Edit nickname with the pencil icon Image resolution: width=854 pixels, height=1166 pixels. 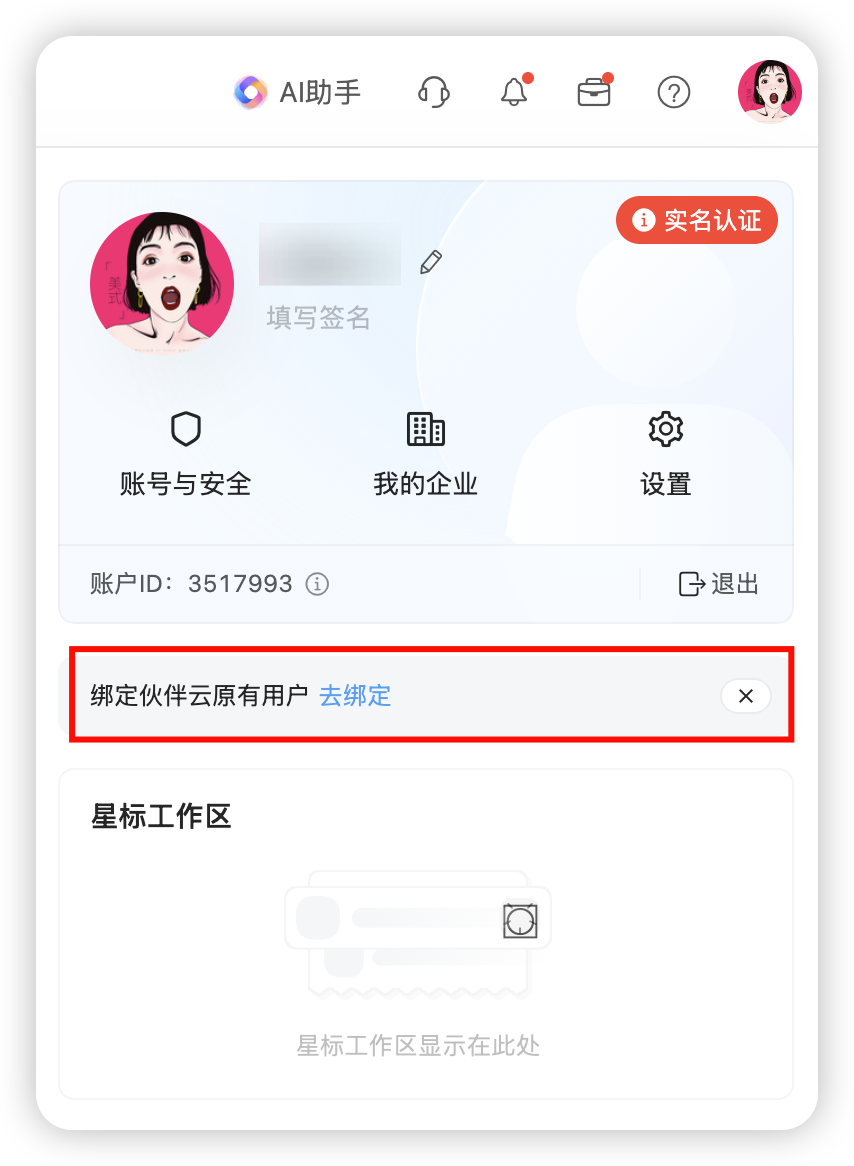point(431,263)
